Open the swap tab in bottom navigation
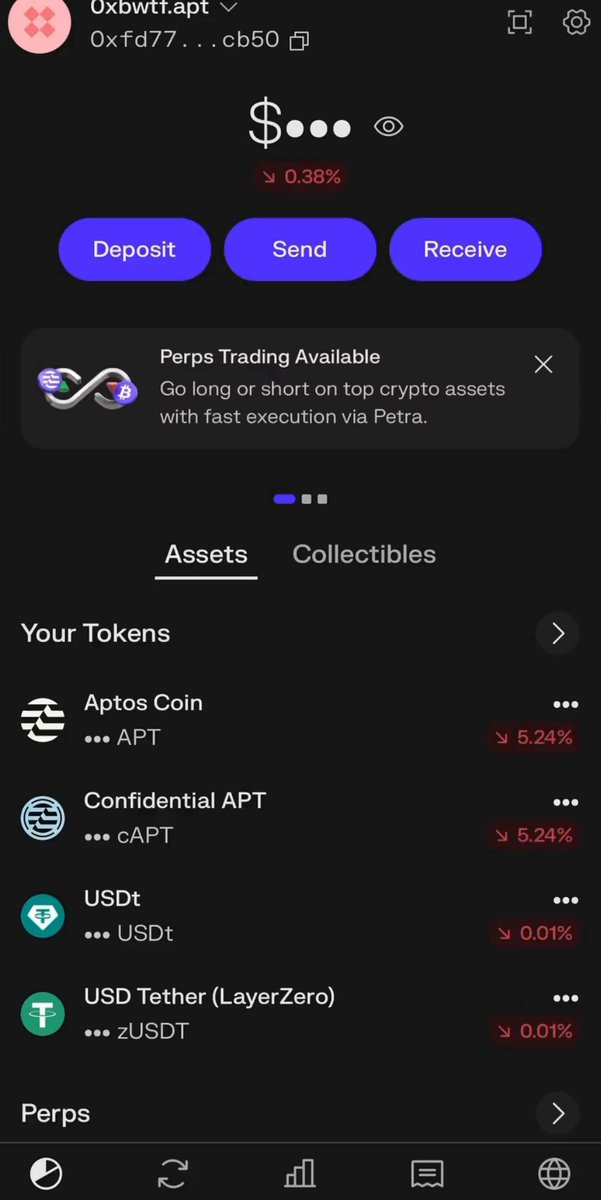Screen dimensions: 601x1200 click(173, 1172)
